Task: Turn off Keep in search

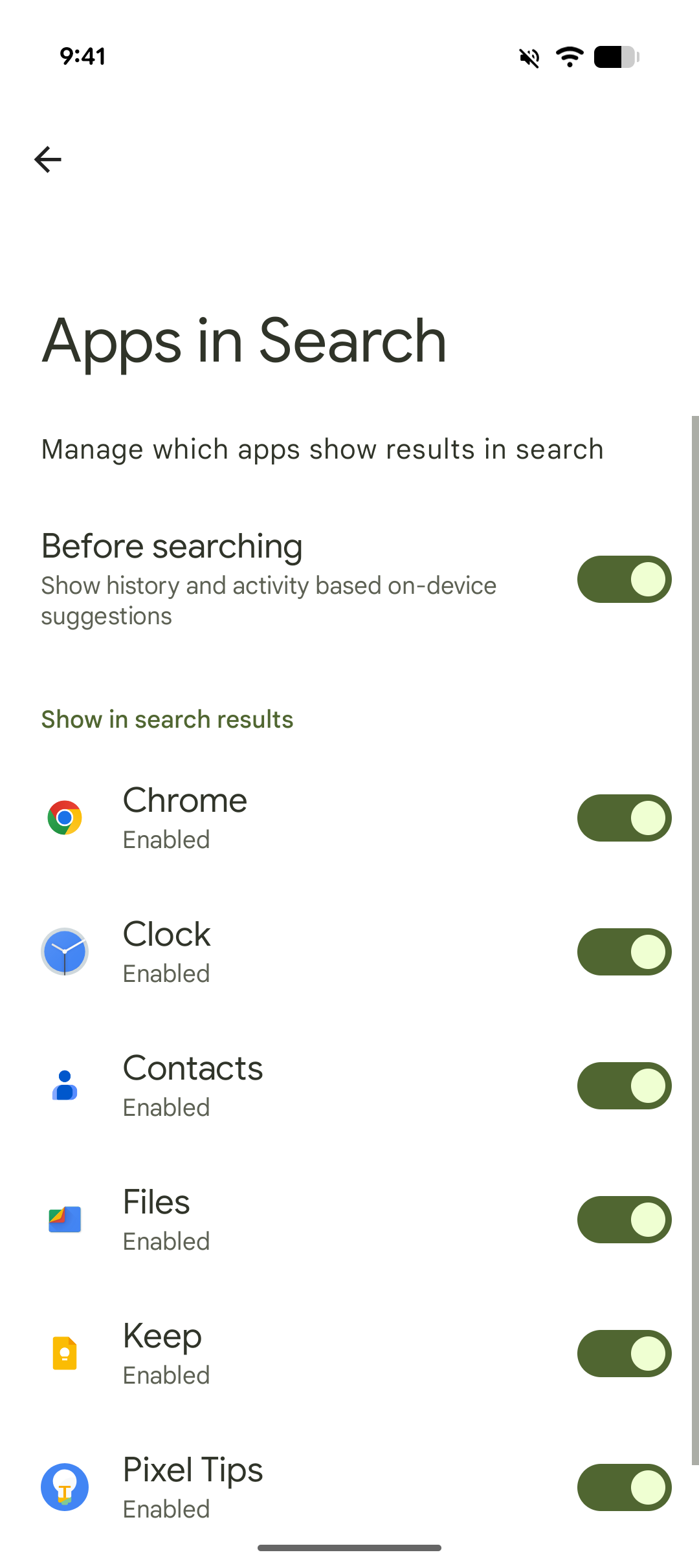Action: pos(624,1354)
